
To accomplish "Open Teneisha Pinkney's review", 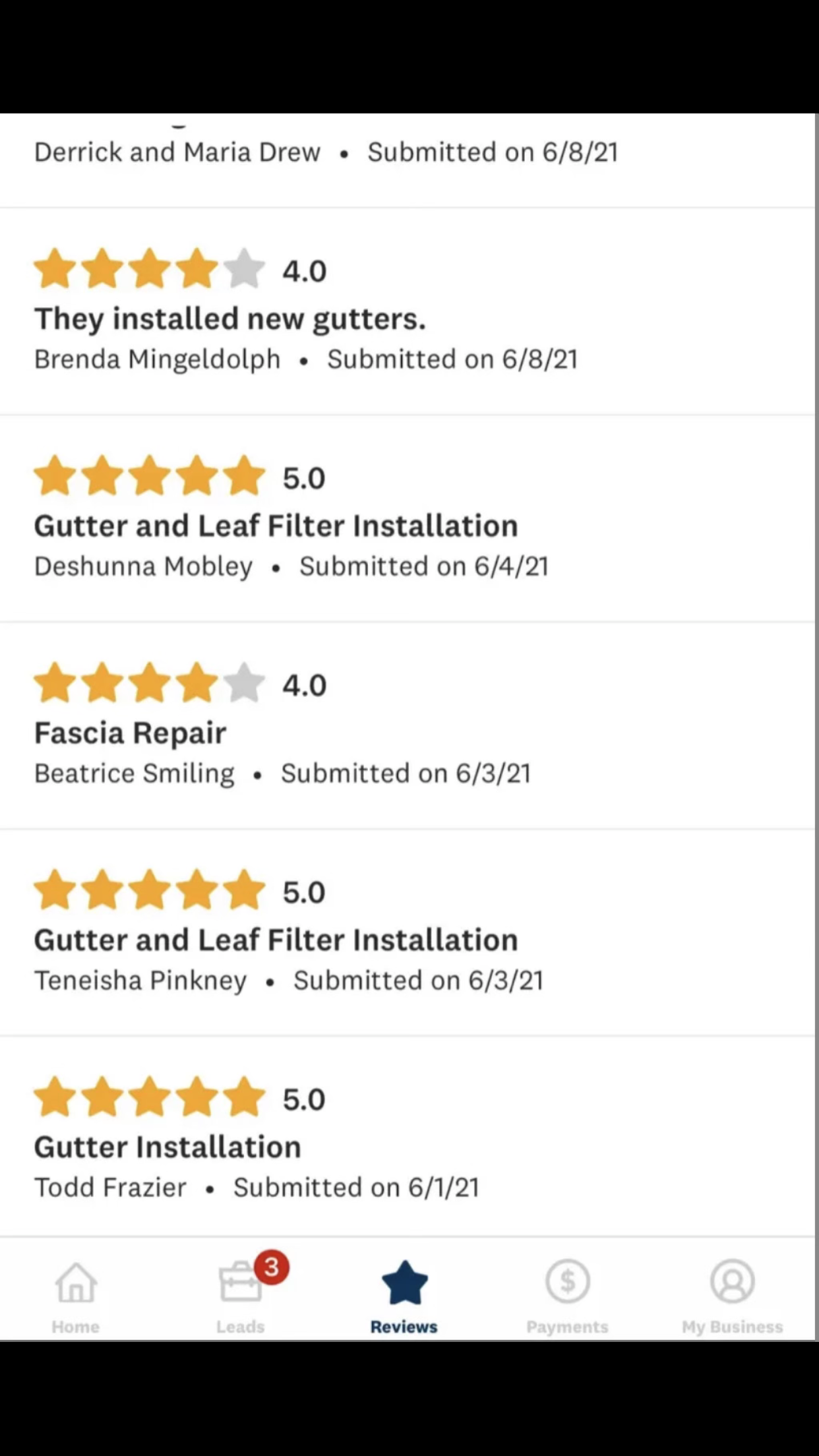I will 276,940.
